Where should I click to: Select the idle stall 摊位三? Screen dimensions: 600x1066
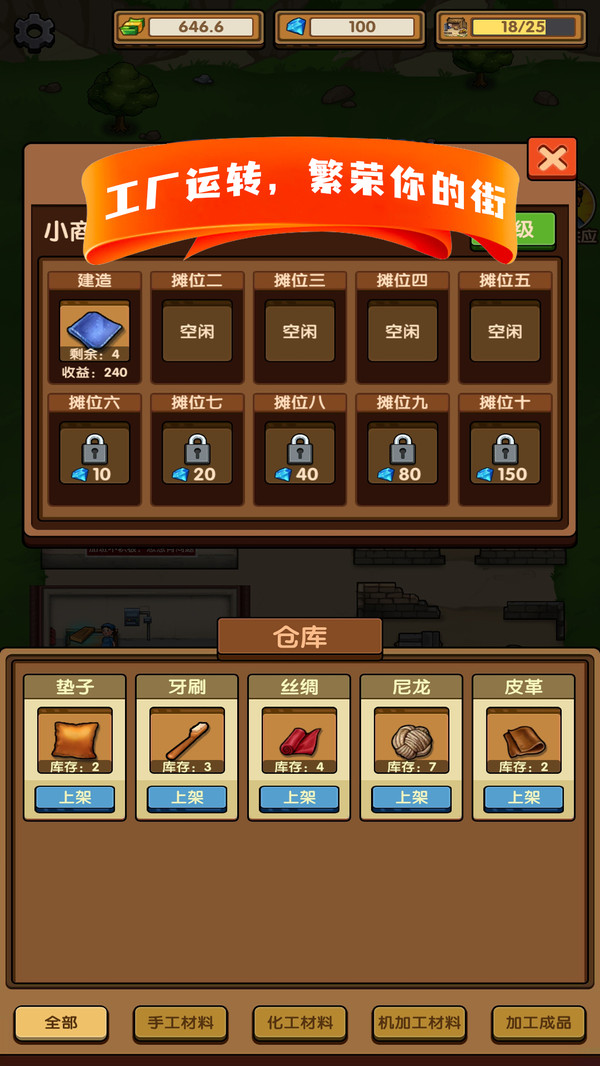point(300,331)
